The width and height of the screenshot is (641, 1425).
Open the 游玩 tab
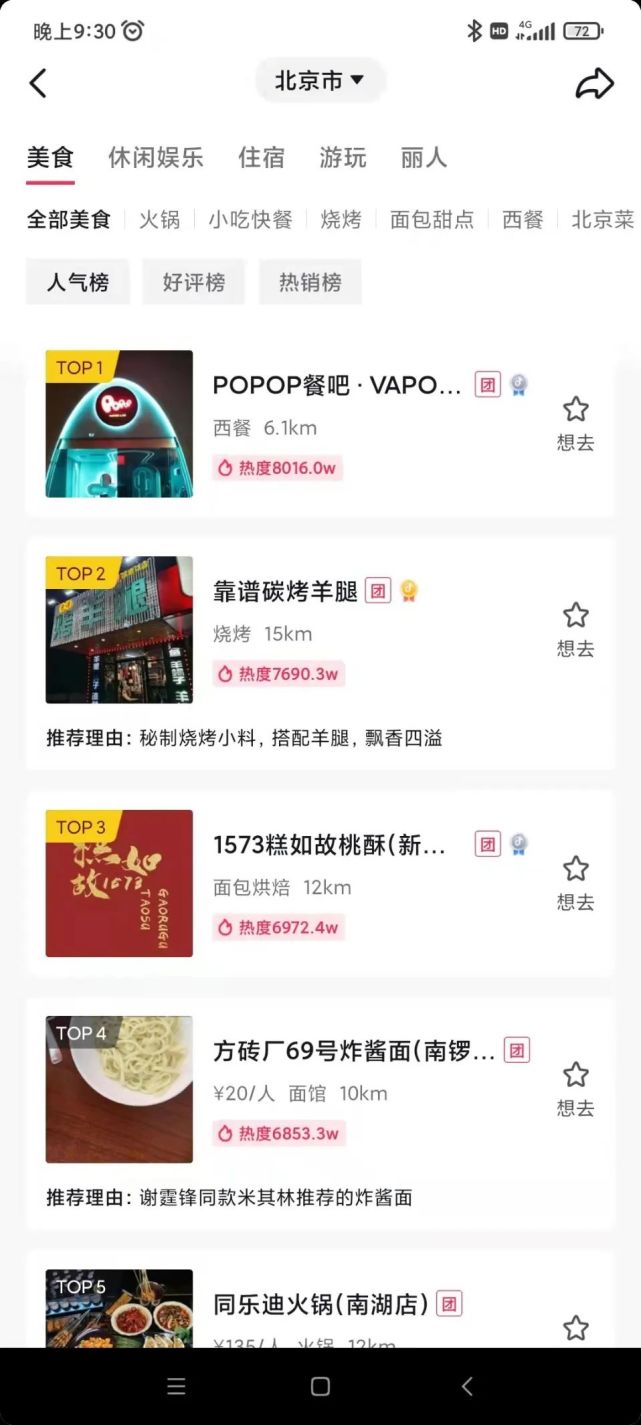click(343, 158)
